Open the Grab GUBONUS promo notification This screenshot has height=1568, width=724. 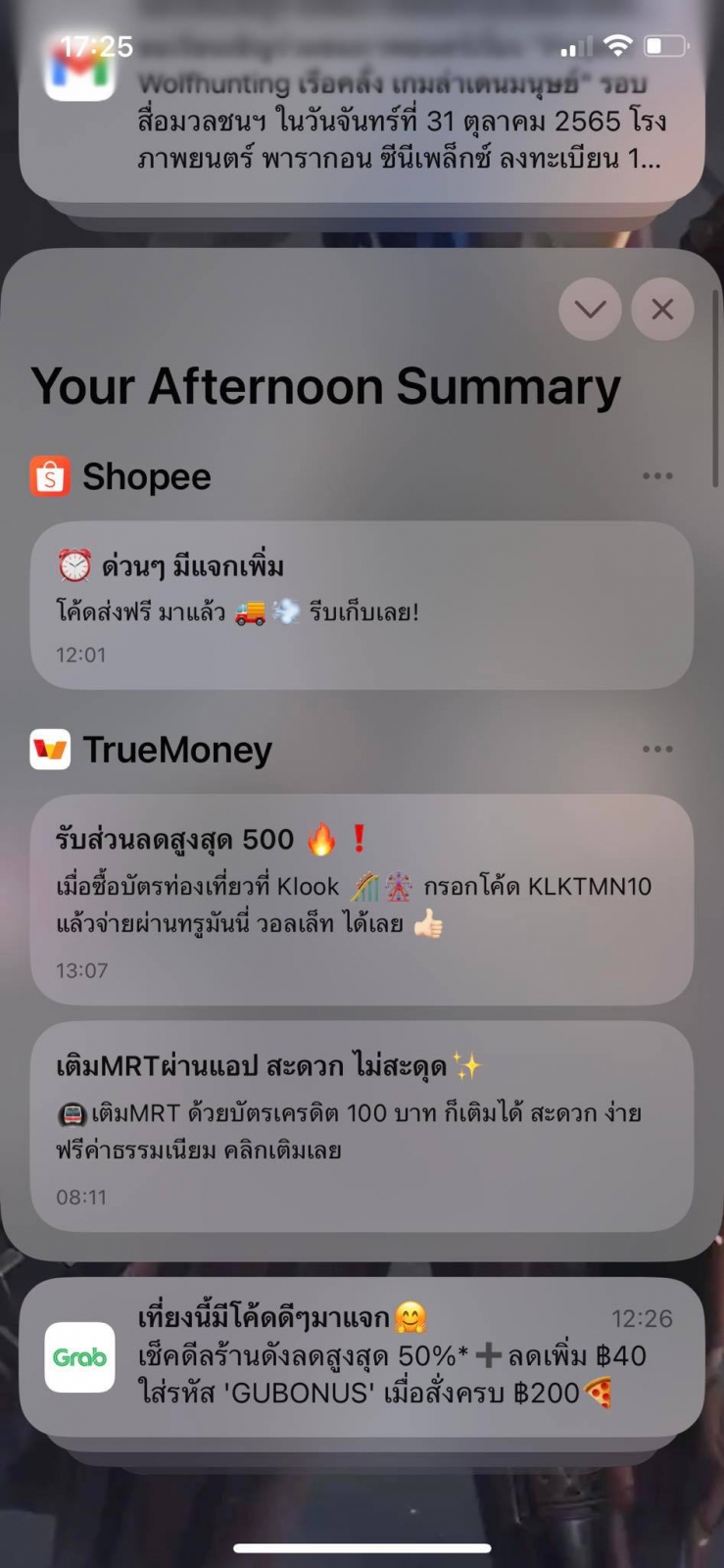[x=362, y=1356]
